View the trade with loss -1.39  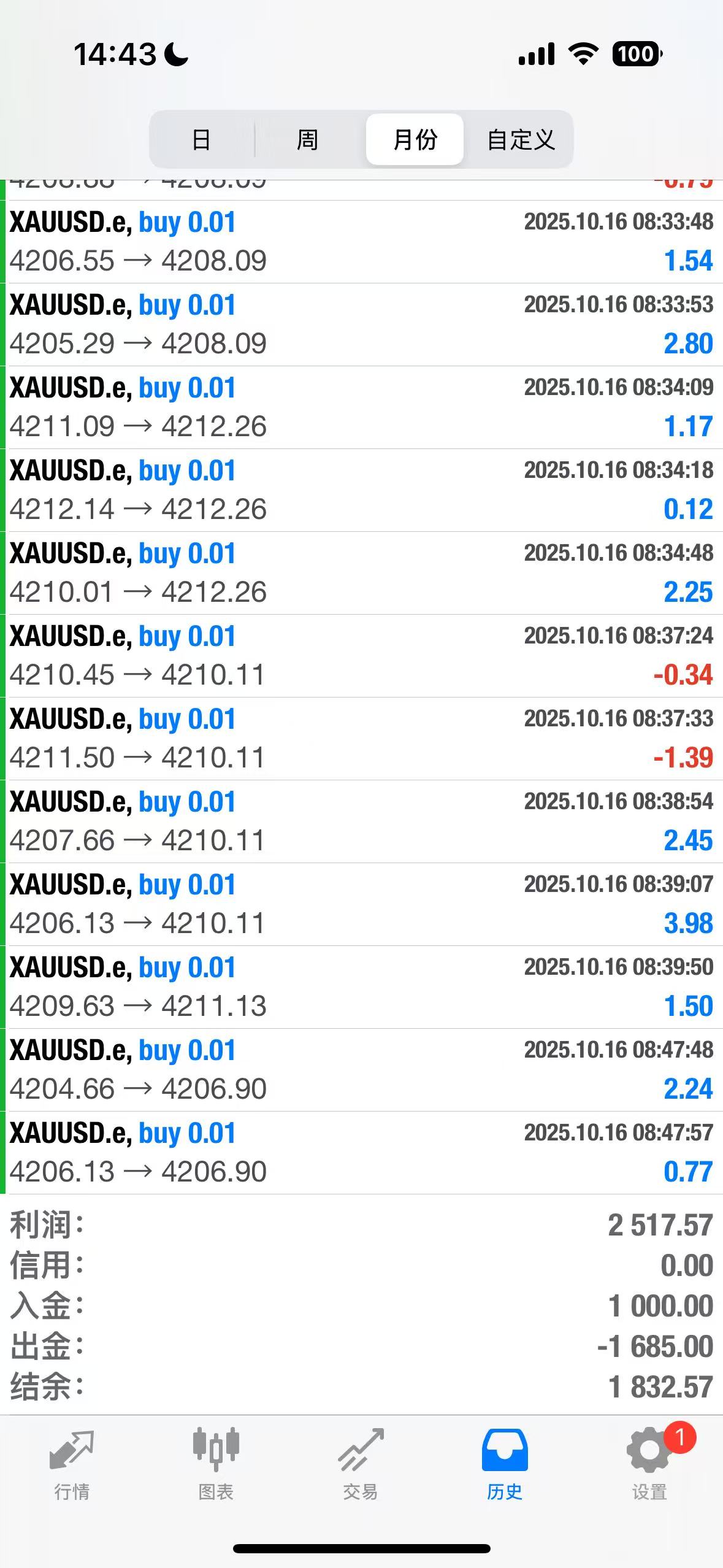click(361, 739)
